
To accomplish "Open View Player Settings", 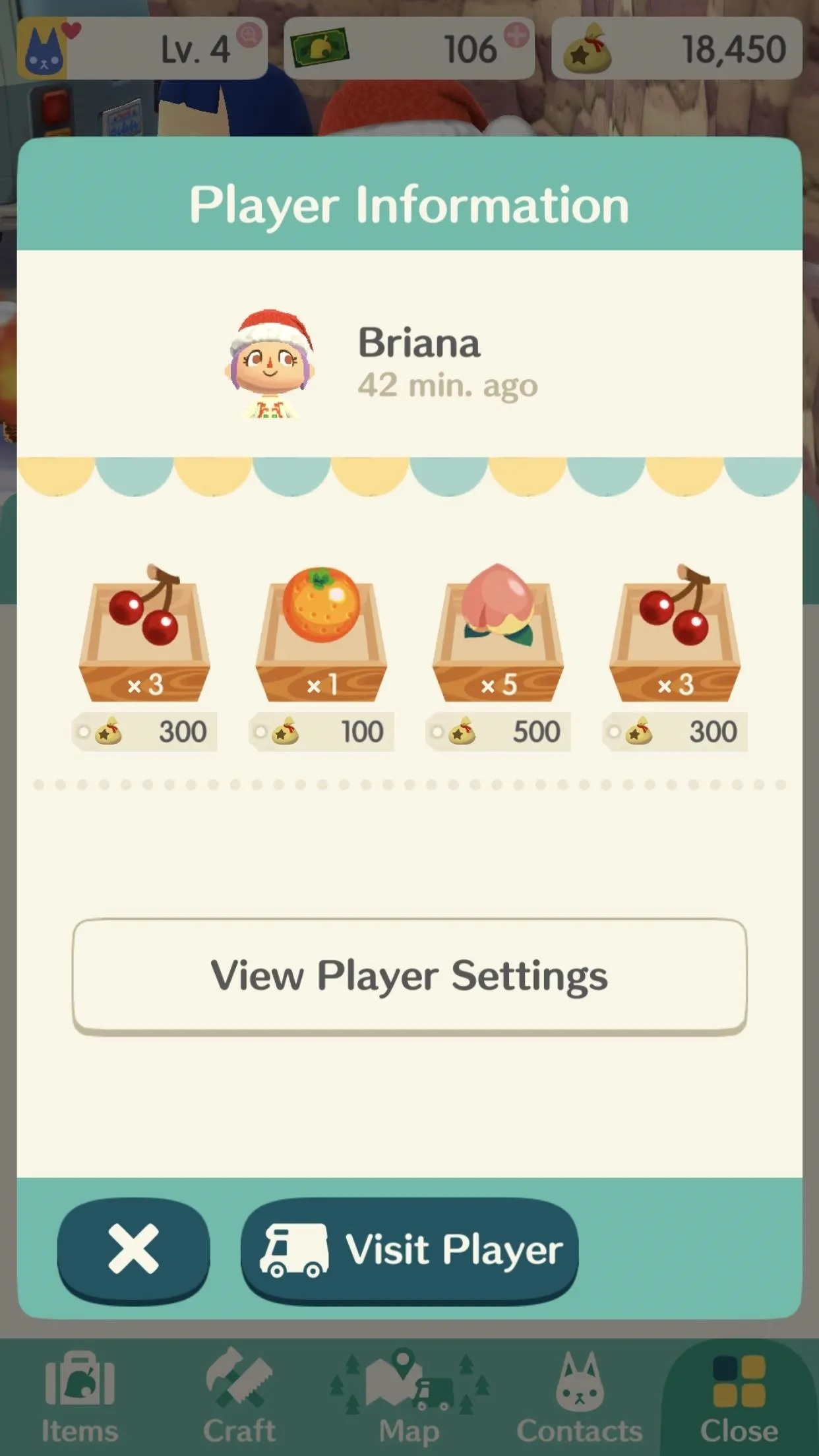I will (409, 976).
